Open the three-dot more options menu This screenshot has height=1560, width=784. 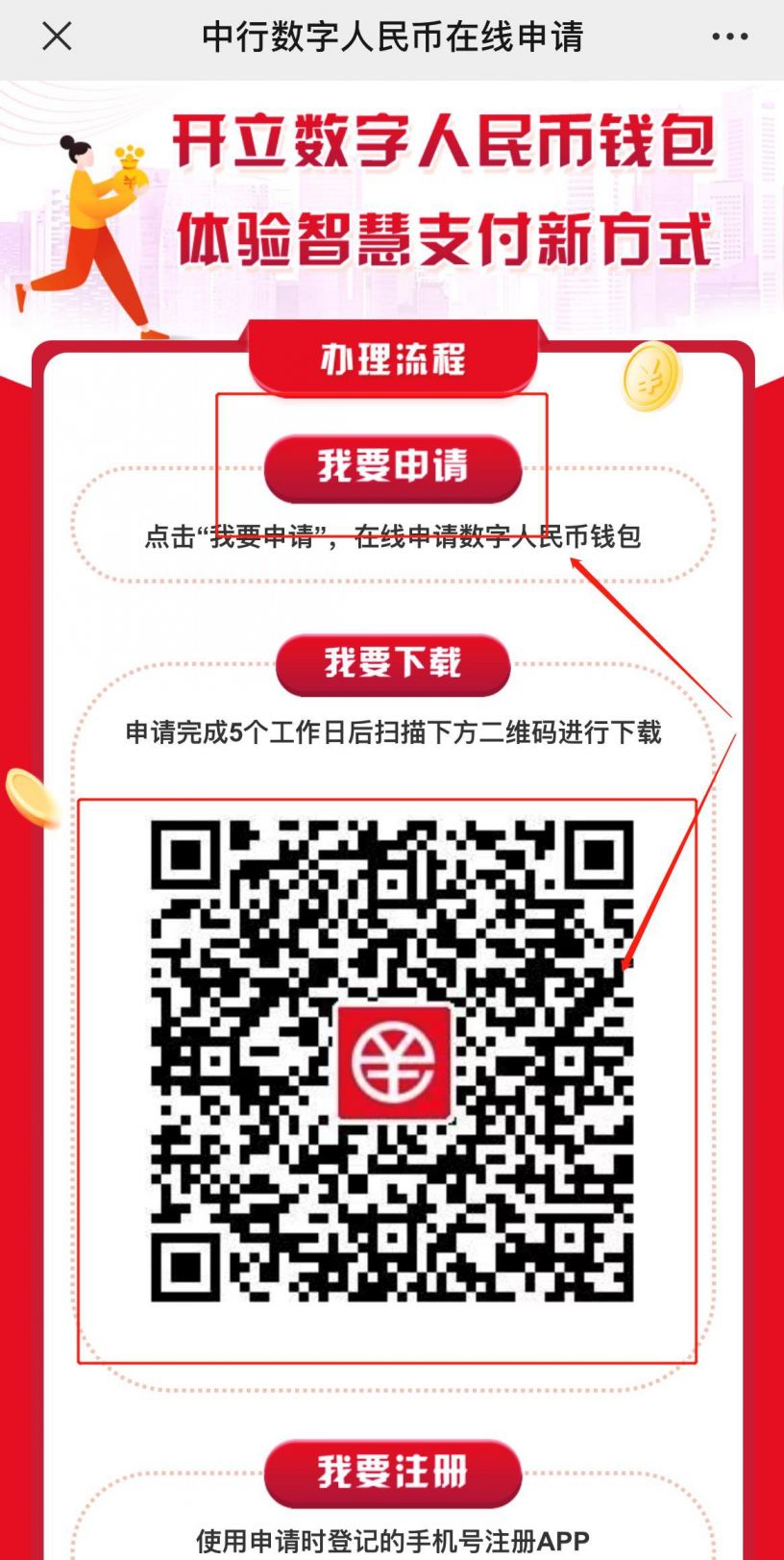pos(729,37)
